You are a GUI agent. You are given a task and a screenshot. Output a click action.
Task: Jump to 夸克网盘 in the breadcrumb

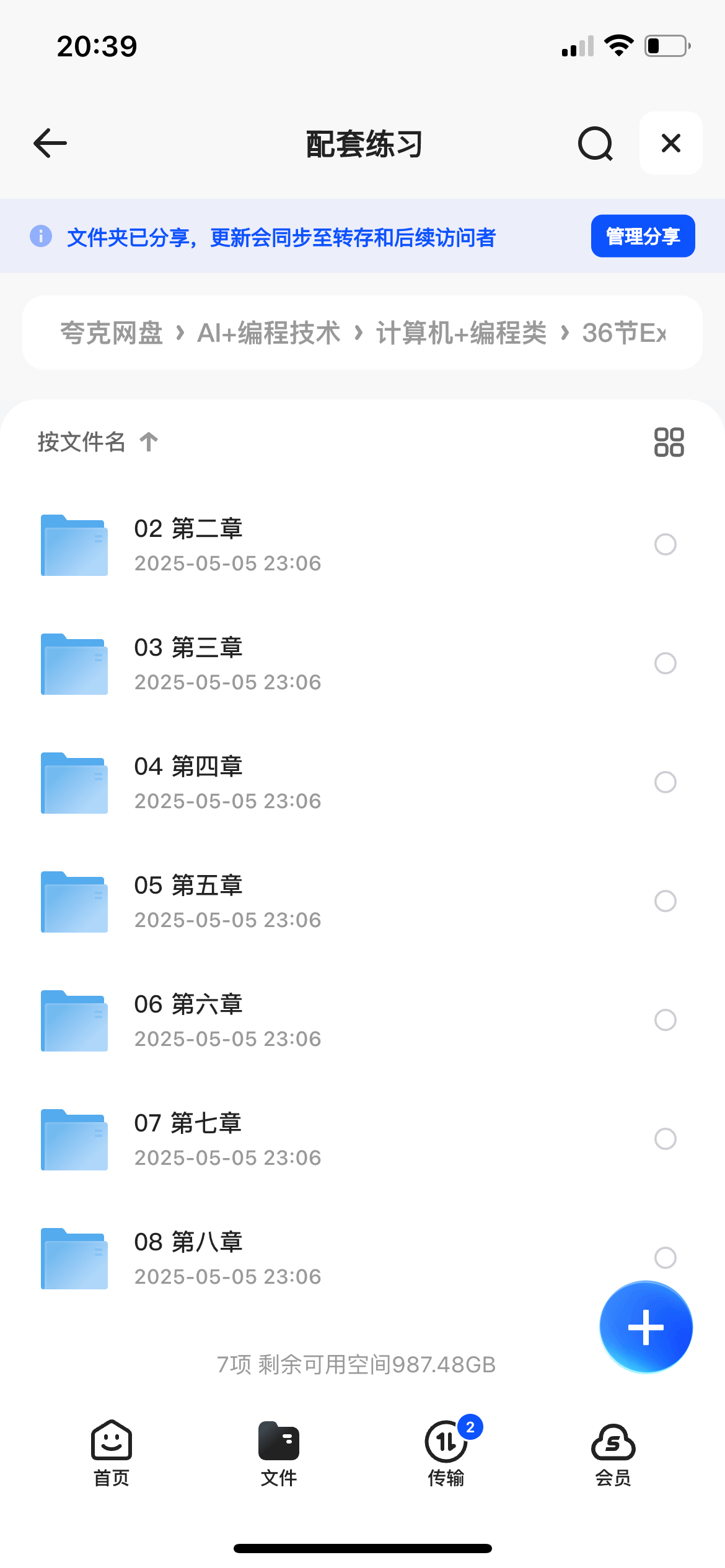pos(112,333)
